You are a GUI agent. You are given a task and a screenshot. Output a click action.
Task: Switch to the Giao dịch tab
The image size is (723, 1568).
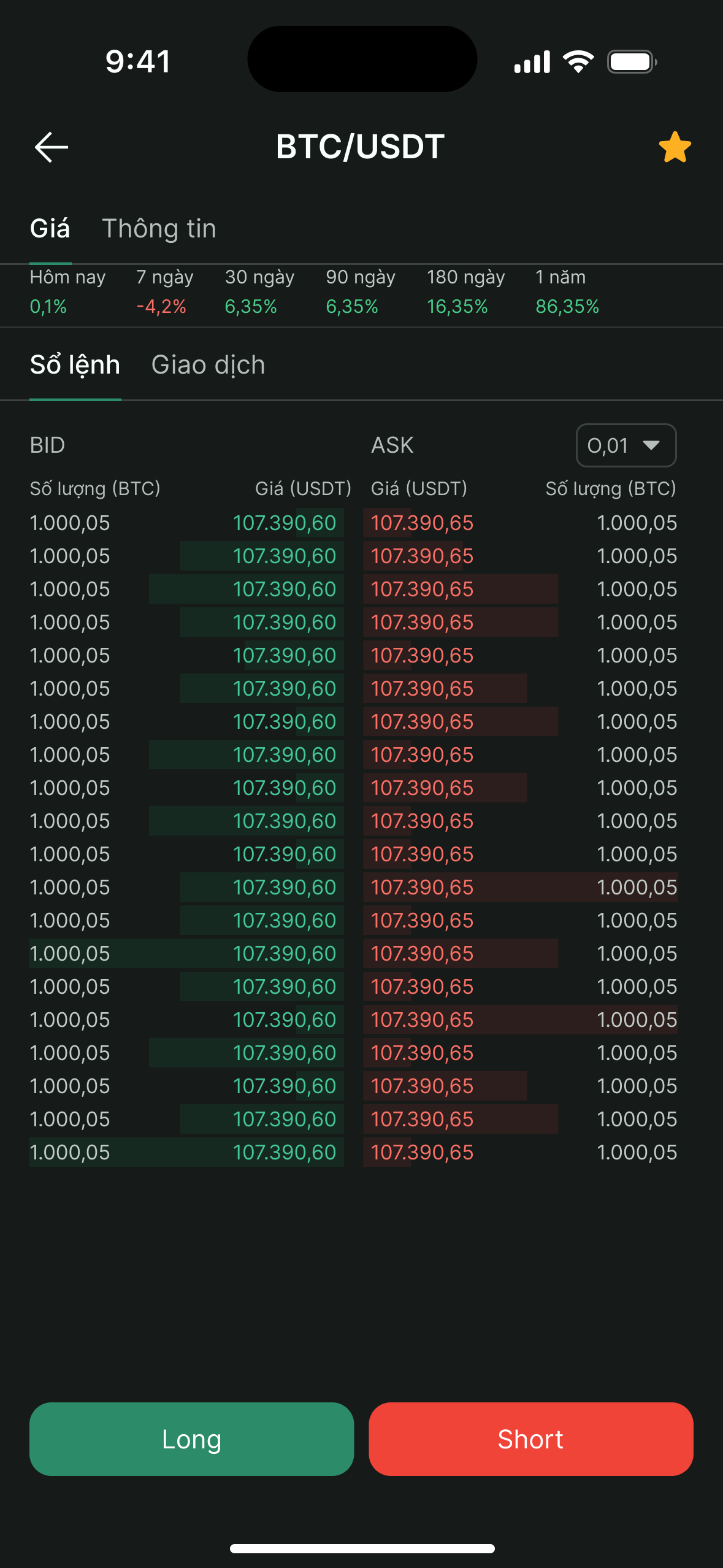click(208, 365)
